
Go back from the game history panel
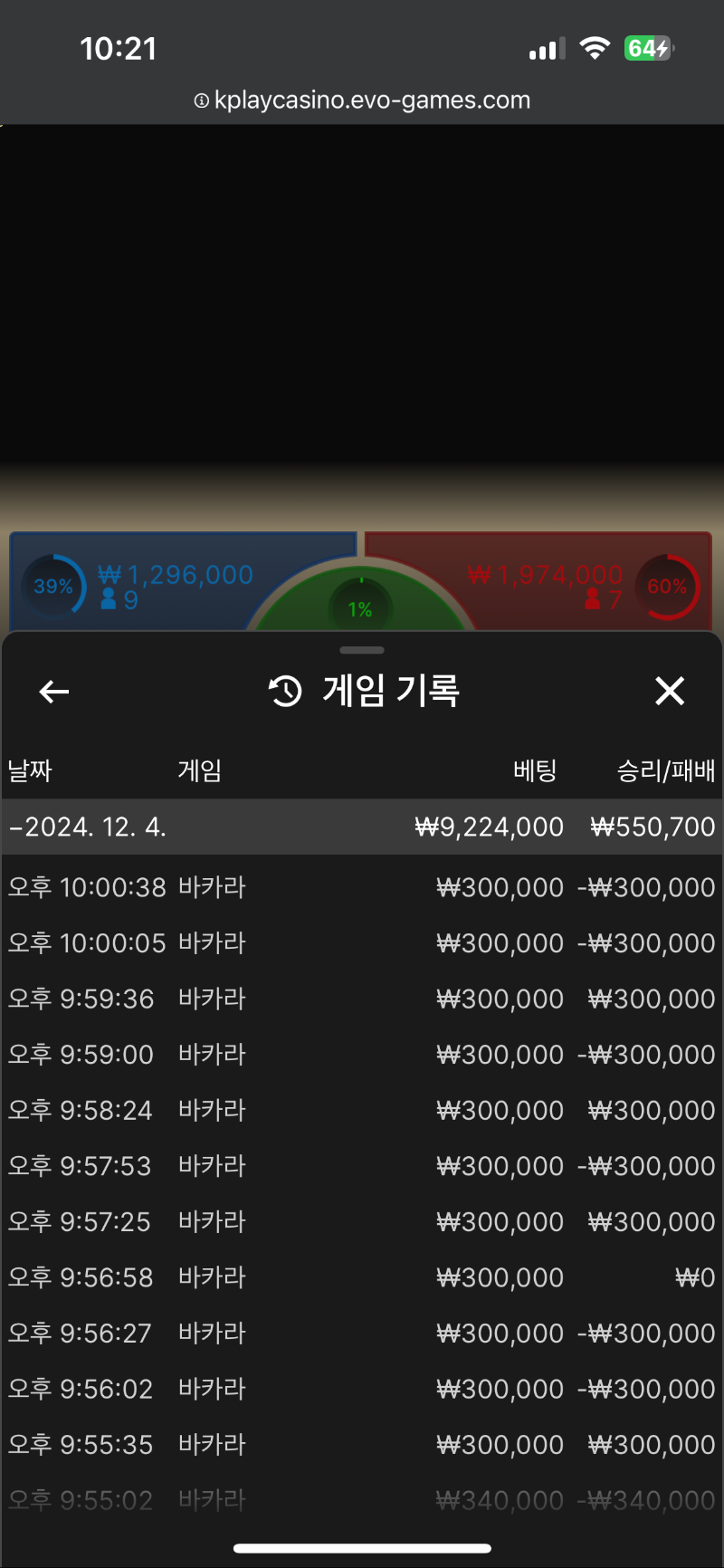[x=54, y=693]
